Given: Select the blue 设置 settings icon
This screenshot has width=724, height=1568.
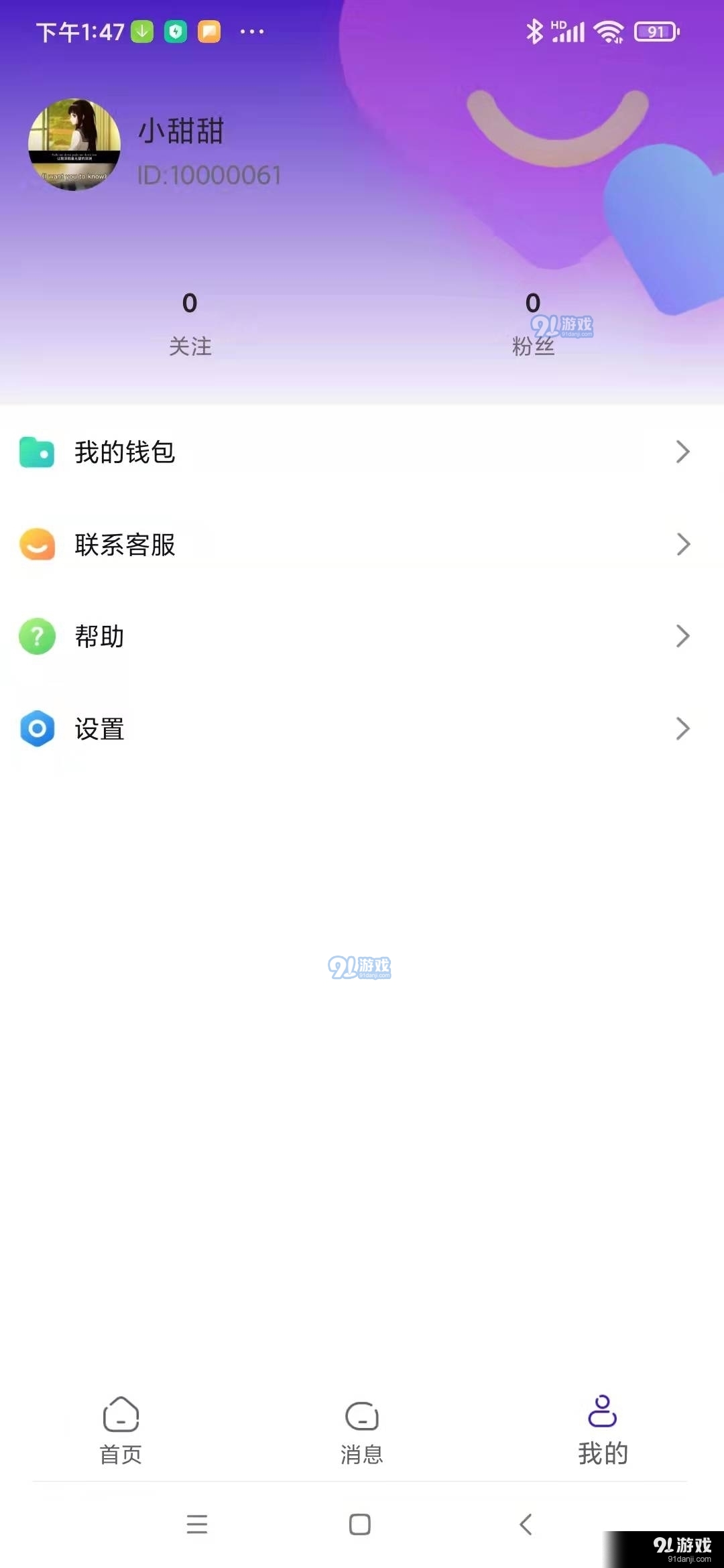Looking at the screenshot, I should click(37, 730).
